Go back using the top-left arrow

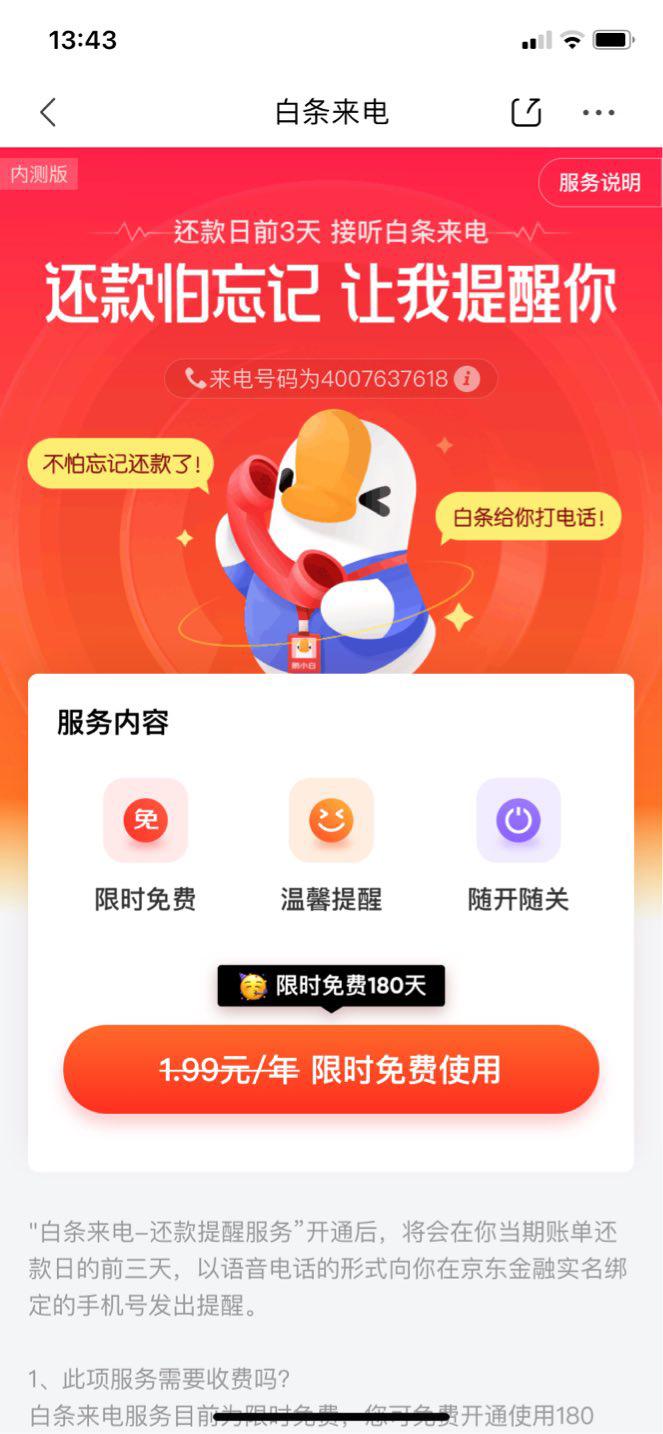(48, 112)
